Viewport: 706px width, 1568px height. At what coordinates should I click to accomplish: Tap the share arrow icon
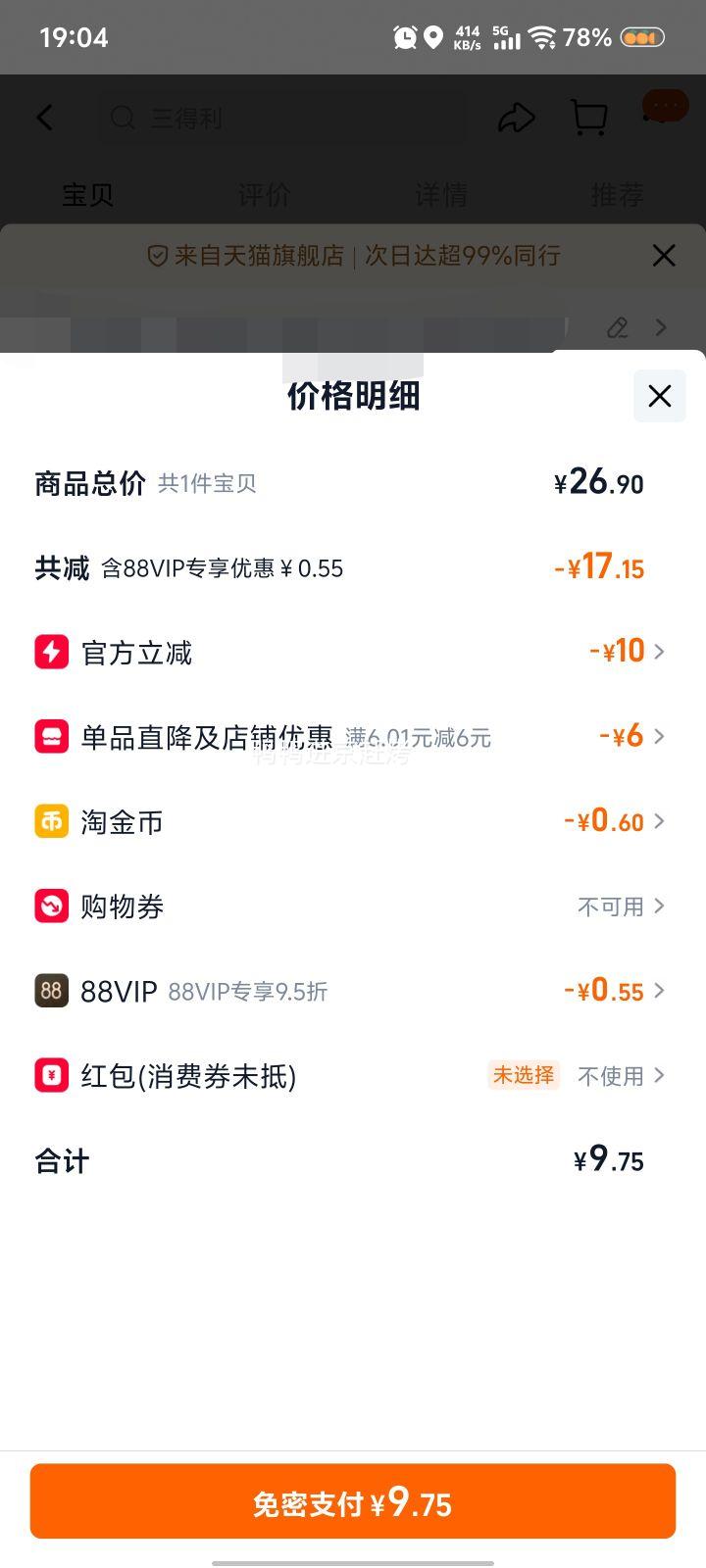516,116
